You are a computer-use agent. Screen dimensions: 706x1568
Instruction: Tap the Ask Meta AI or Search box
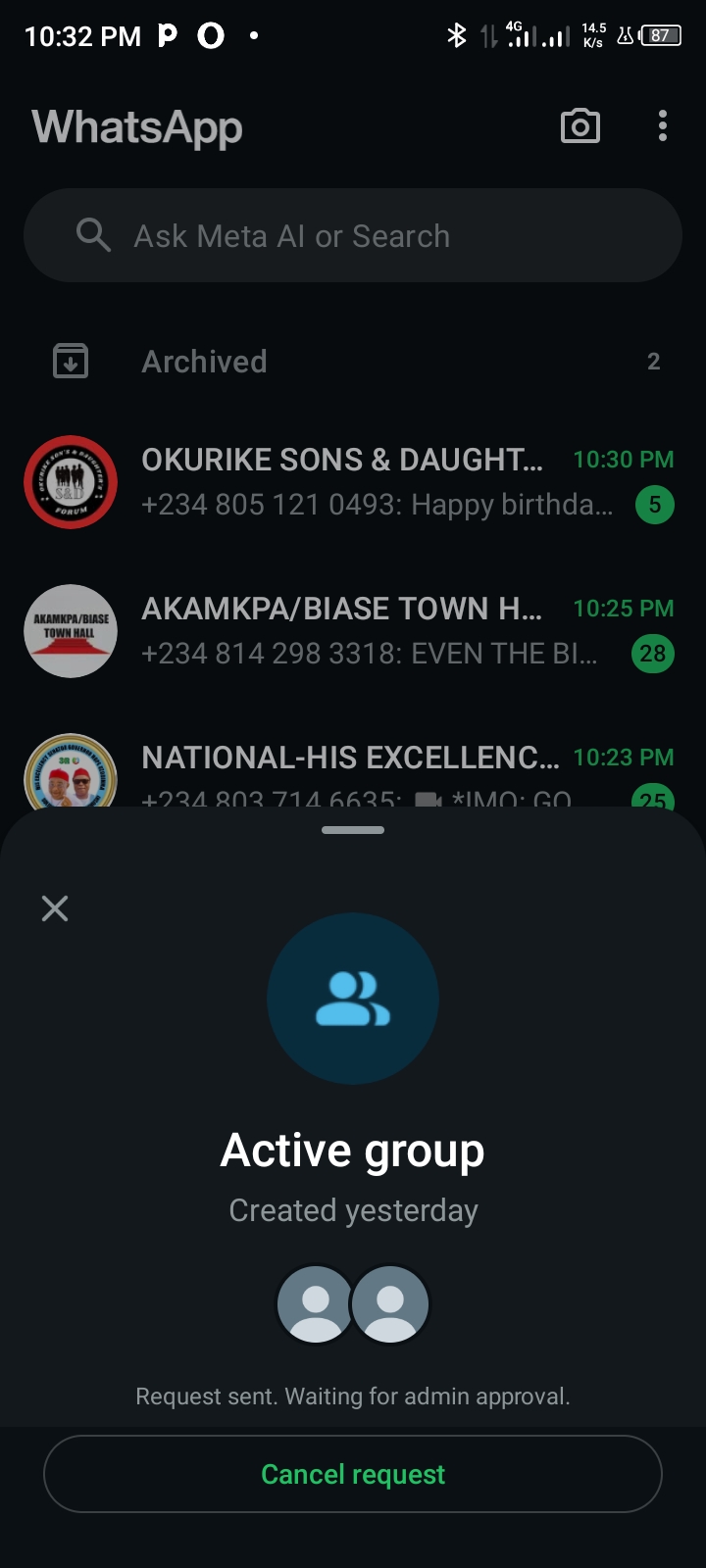pyautogui.click(x=353, y=236)
